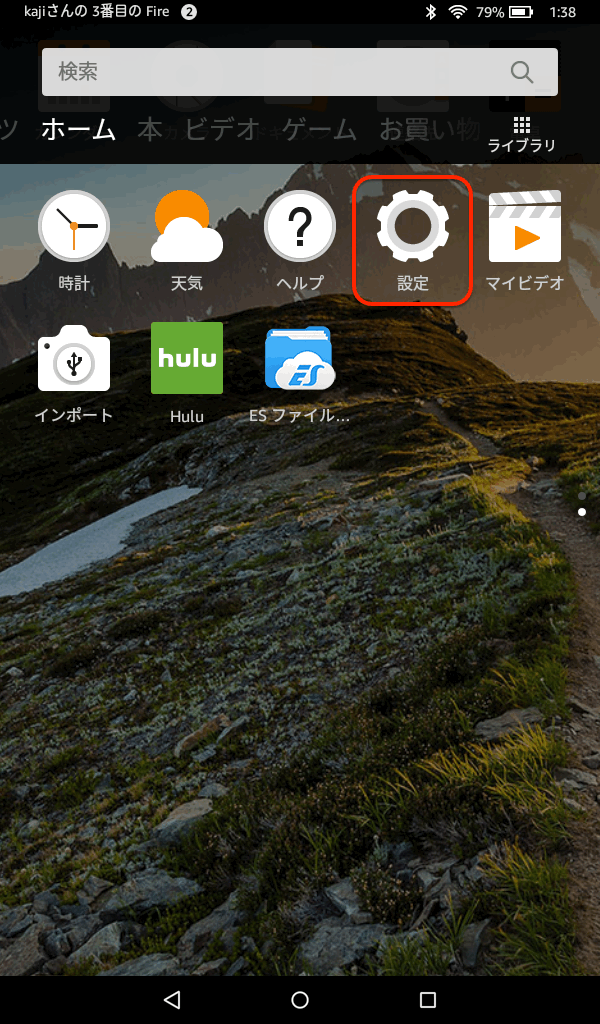This screenshot has width=600, height=1024.
Task: Tap the 検索 search field
Action: coord(280,72)
